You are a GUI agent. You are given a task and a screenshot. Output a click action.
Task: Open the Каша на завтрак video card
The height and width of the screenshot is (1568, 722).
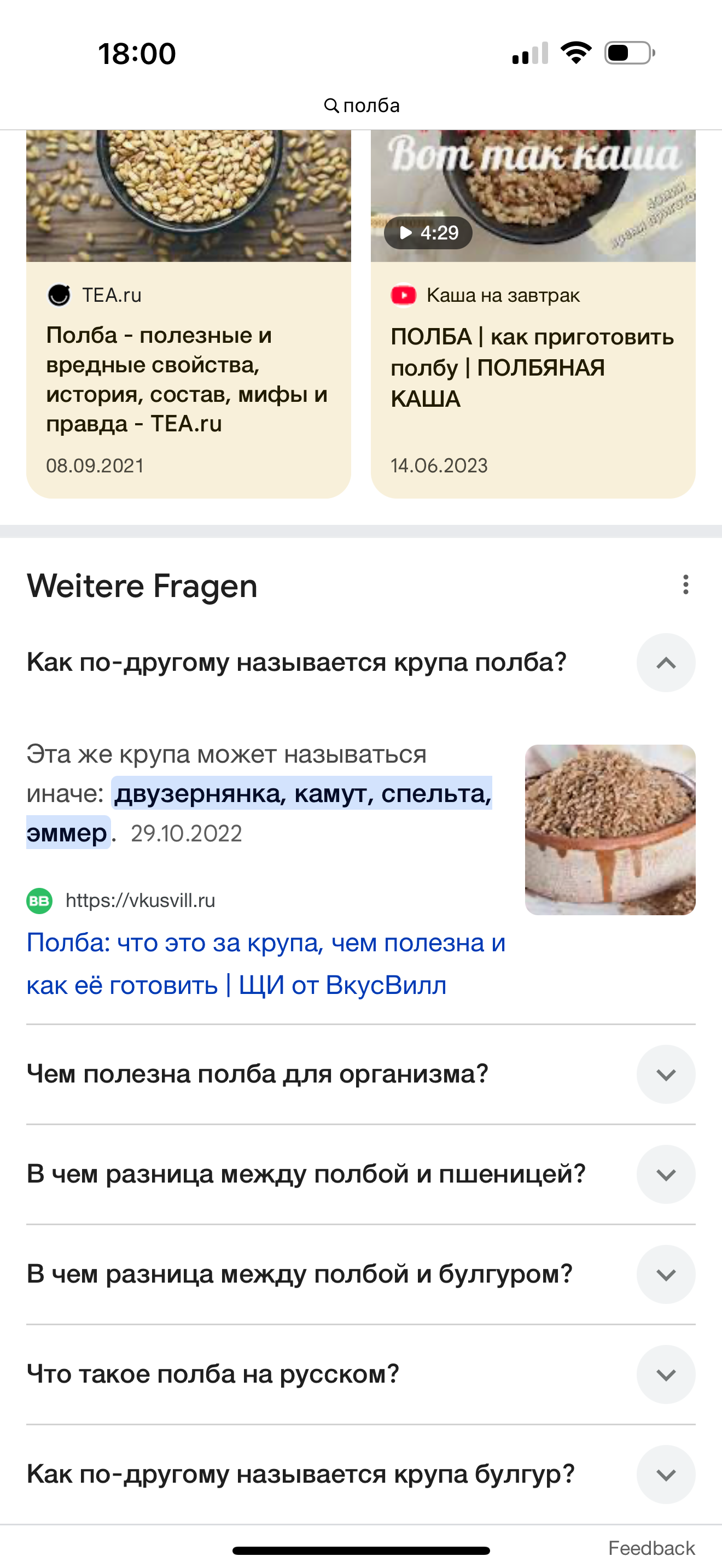click(532, 366)
